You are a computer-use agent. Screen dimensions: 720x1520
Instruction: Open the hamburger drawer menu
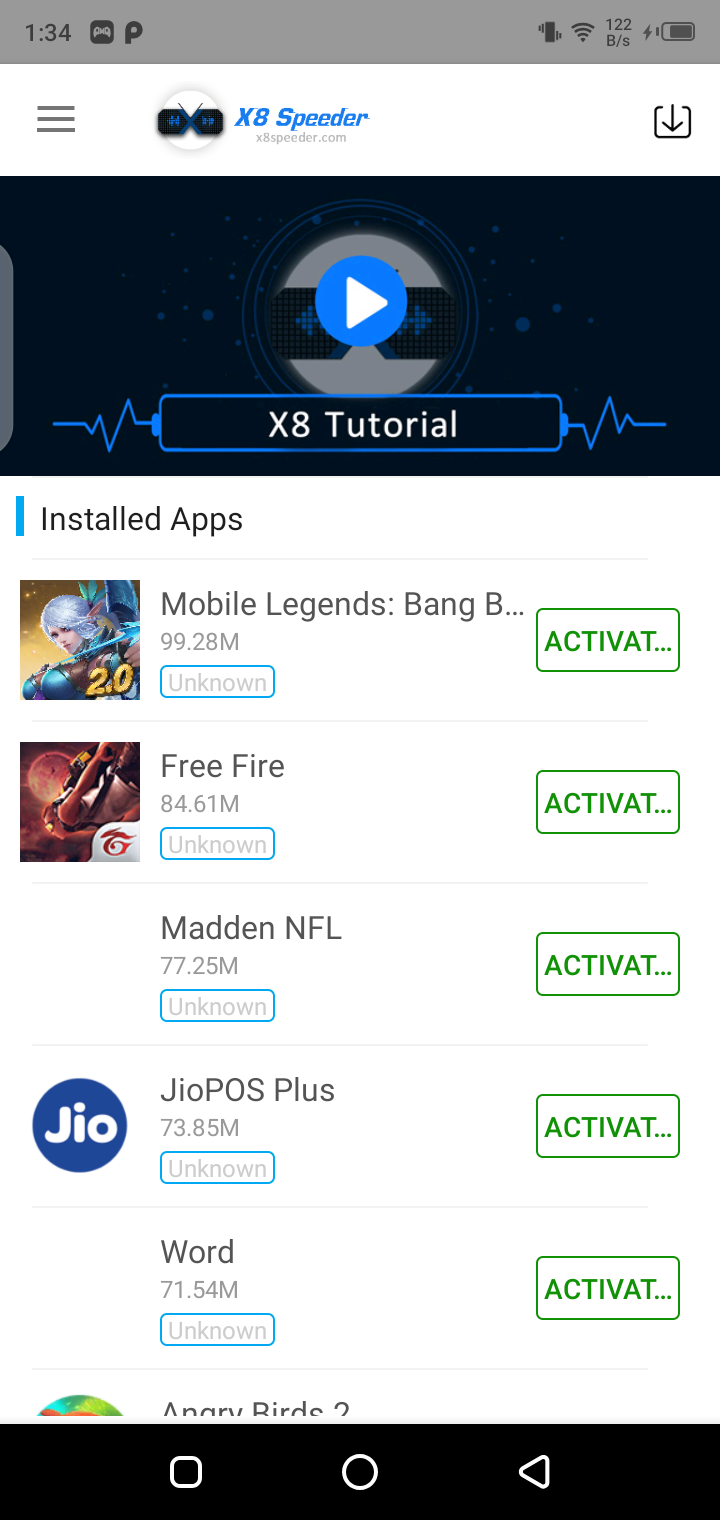coord(56,120)
